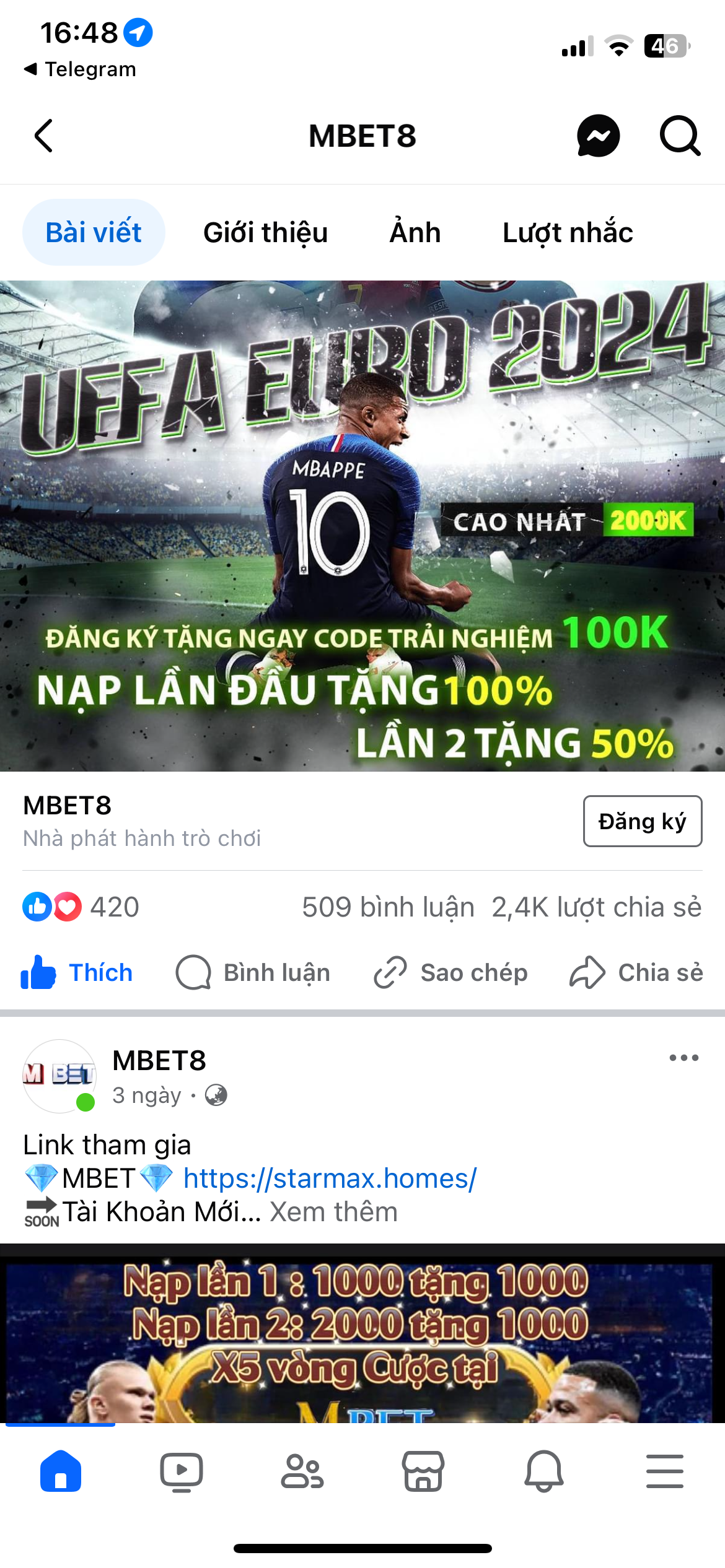
Task: Comment via the Bình luận button
Action: (x=253, y=972)
